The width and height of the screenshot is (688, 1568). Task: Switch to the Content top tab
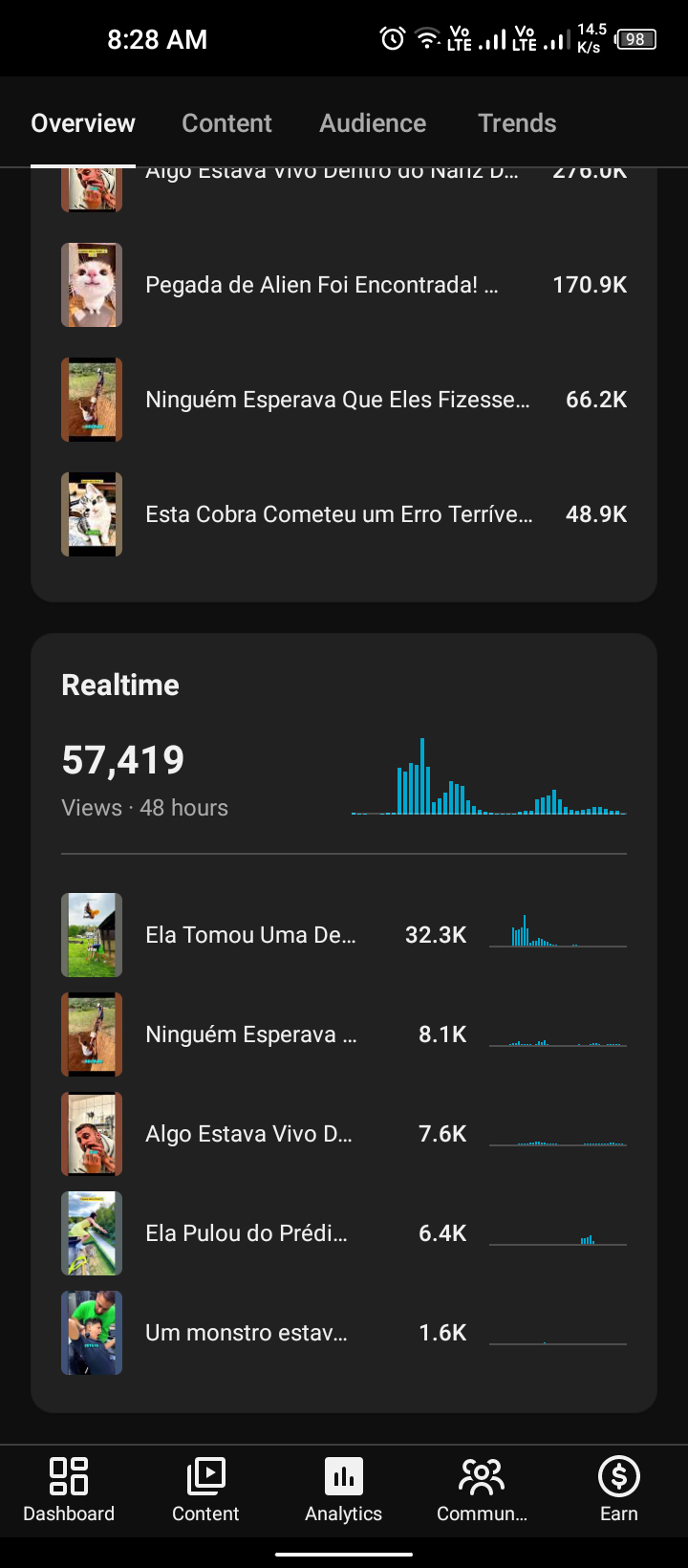click(x=226, y=123)
